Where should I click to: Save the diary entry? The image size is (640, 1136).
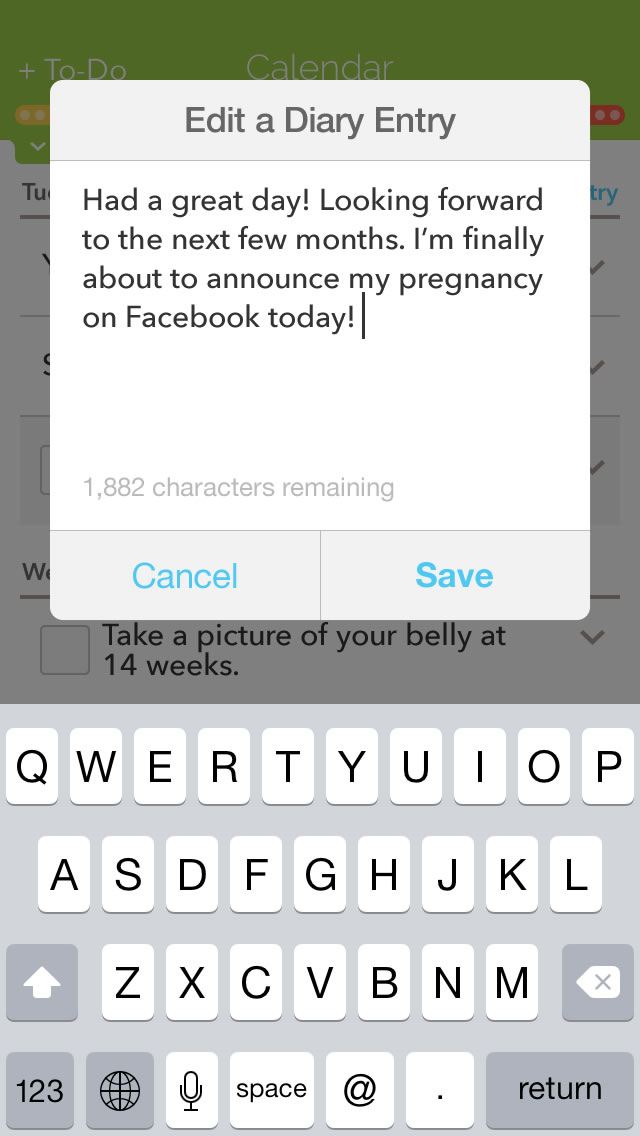click(x=454, y=576)
